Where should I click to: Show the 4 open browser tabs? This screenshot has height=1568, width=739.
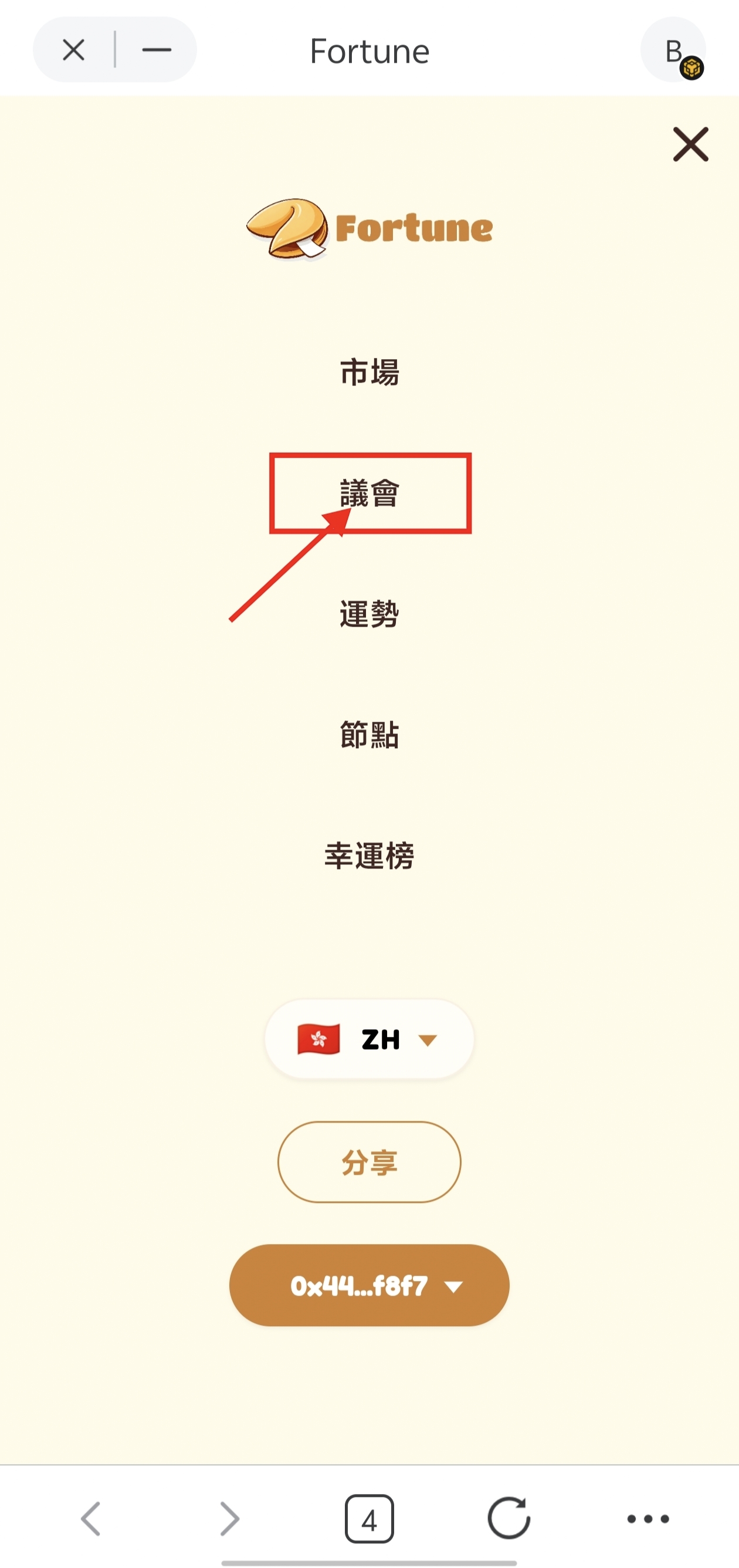[x=369, y=1519]
